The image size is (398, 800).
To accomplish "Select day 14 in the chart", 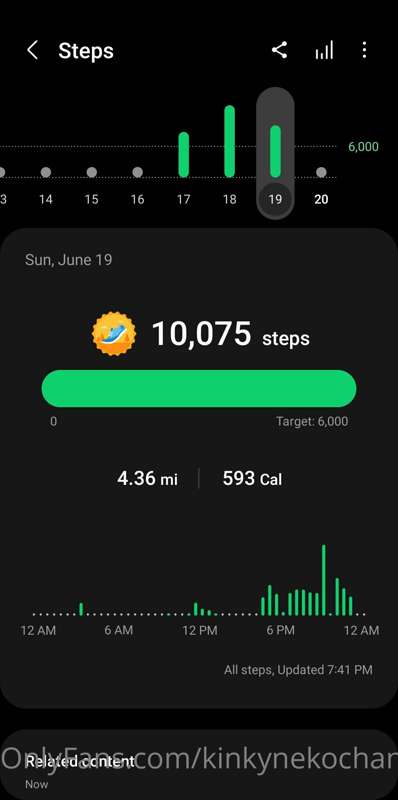I will 45,184.
